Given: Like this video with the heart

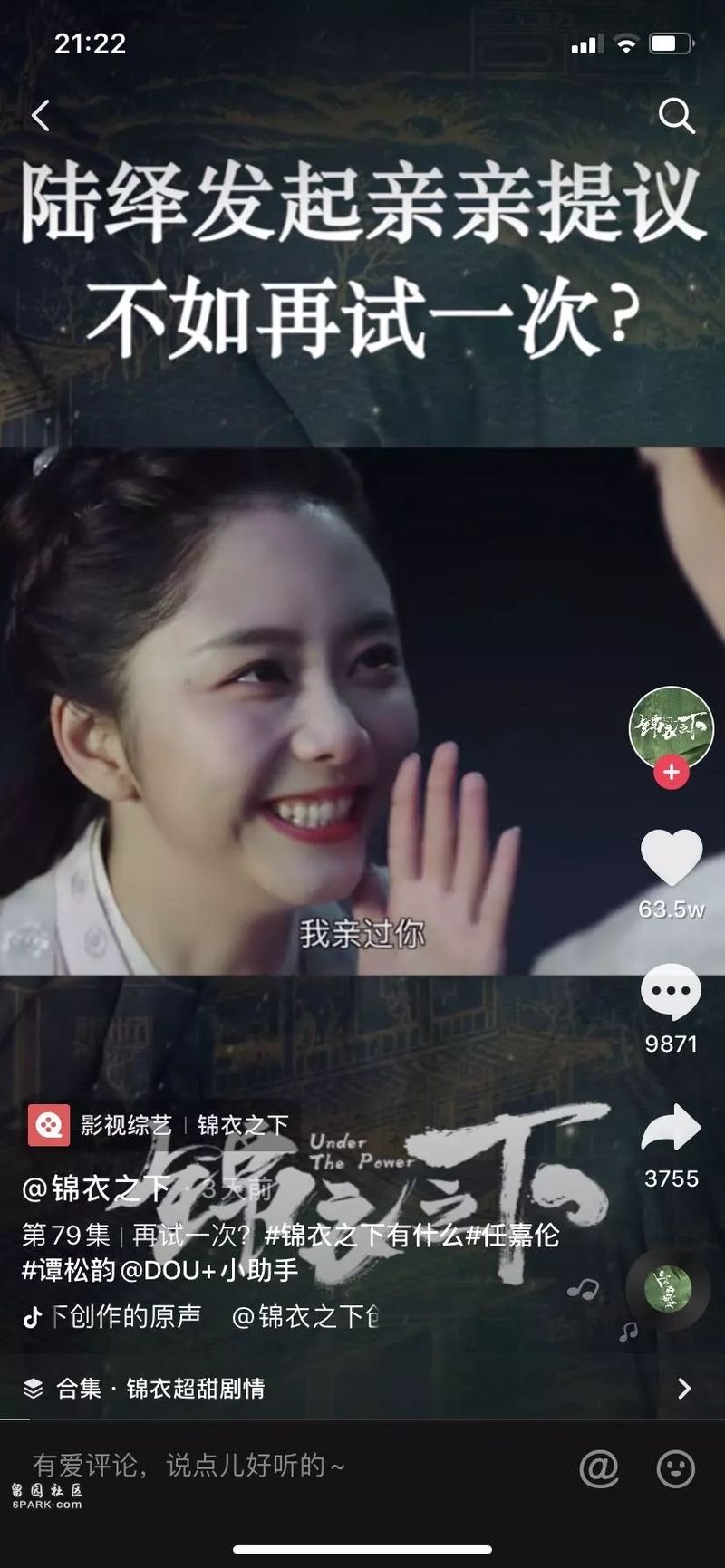Looking at the screenshot, I should [671, 857].
